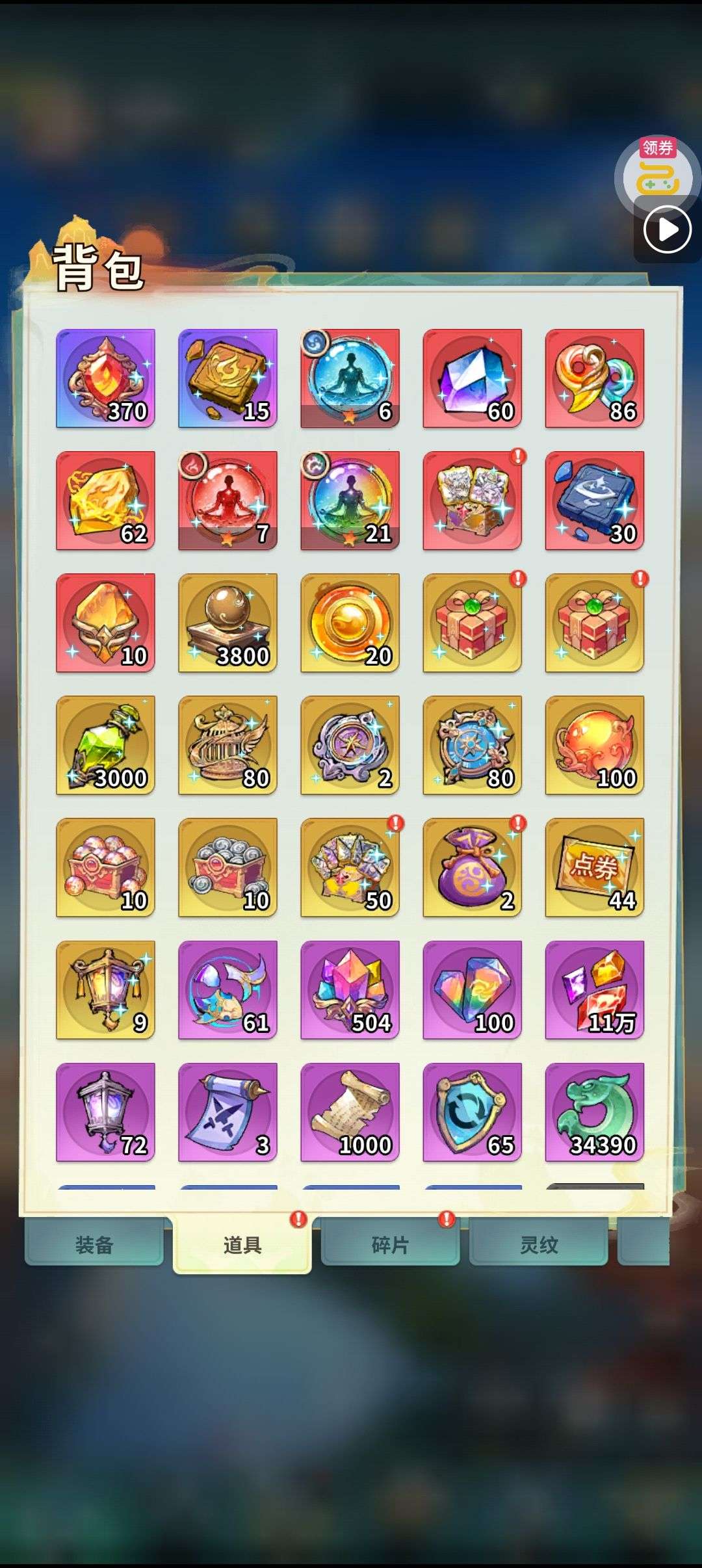The width and height of the screenshot is (702, 1568).
Task: Select the white crystal item with 60
Action: click(x=472, y=378)
